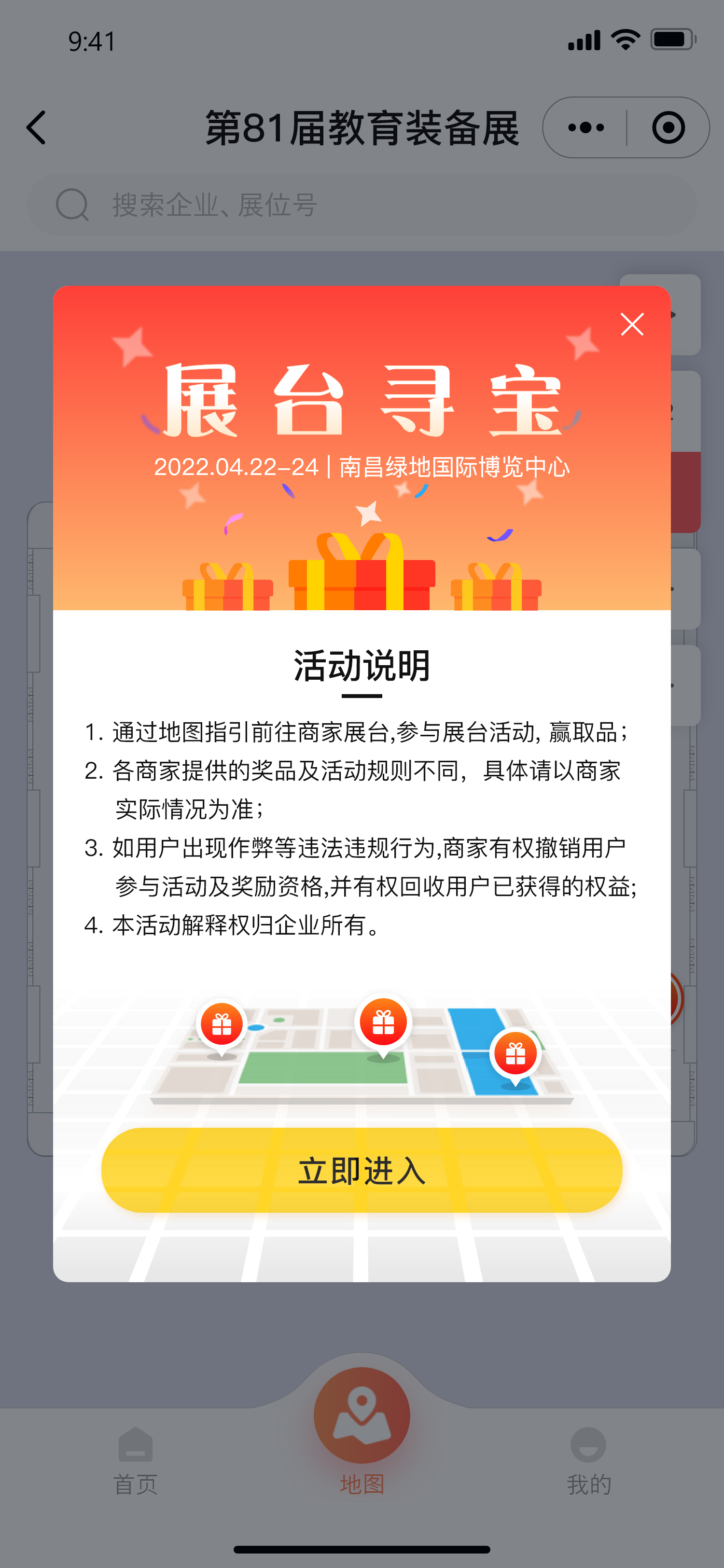Screen dimensions: 724x1568
Task: Open the mini-program more options menu
Action: (x=585, y=128)
